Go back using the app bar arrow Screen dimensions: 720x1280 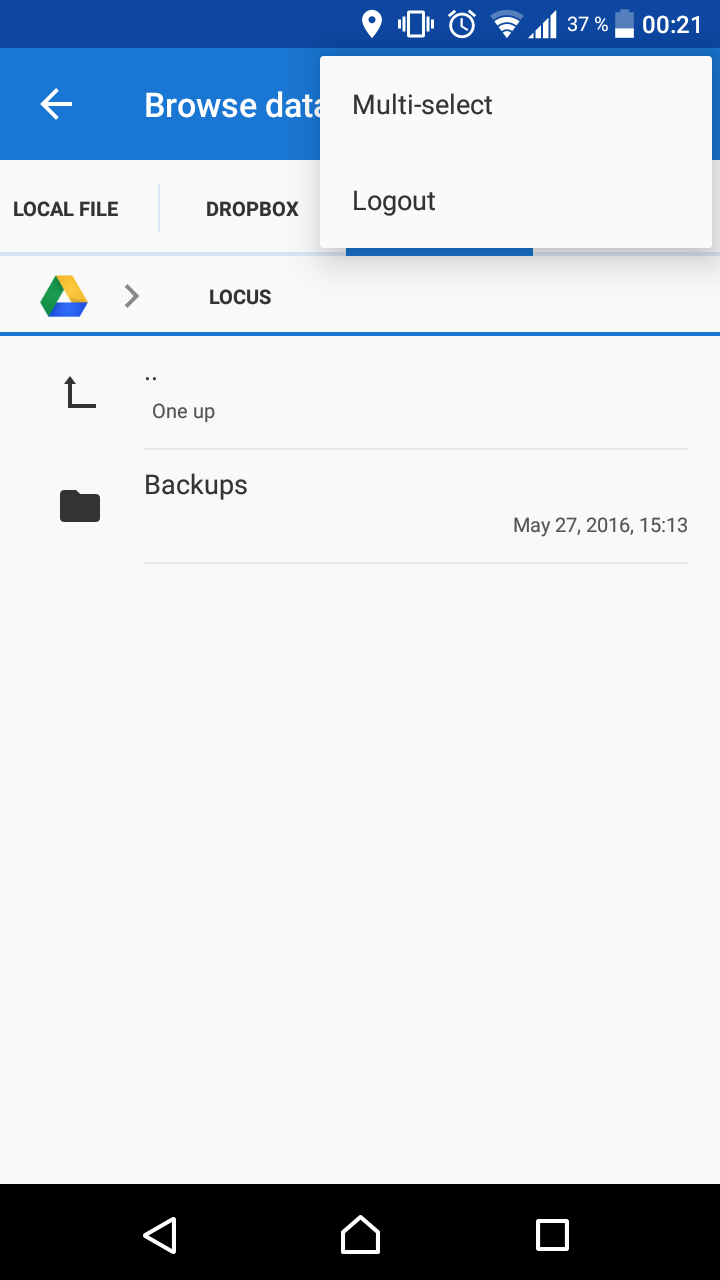coord(56,104)
